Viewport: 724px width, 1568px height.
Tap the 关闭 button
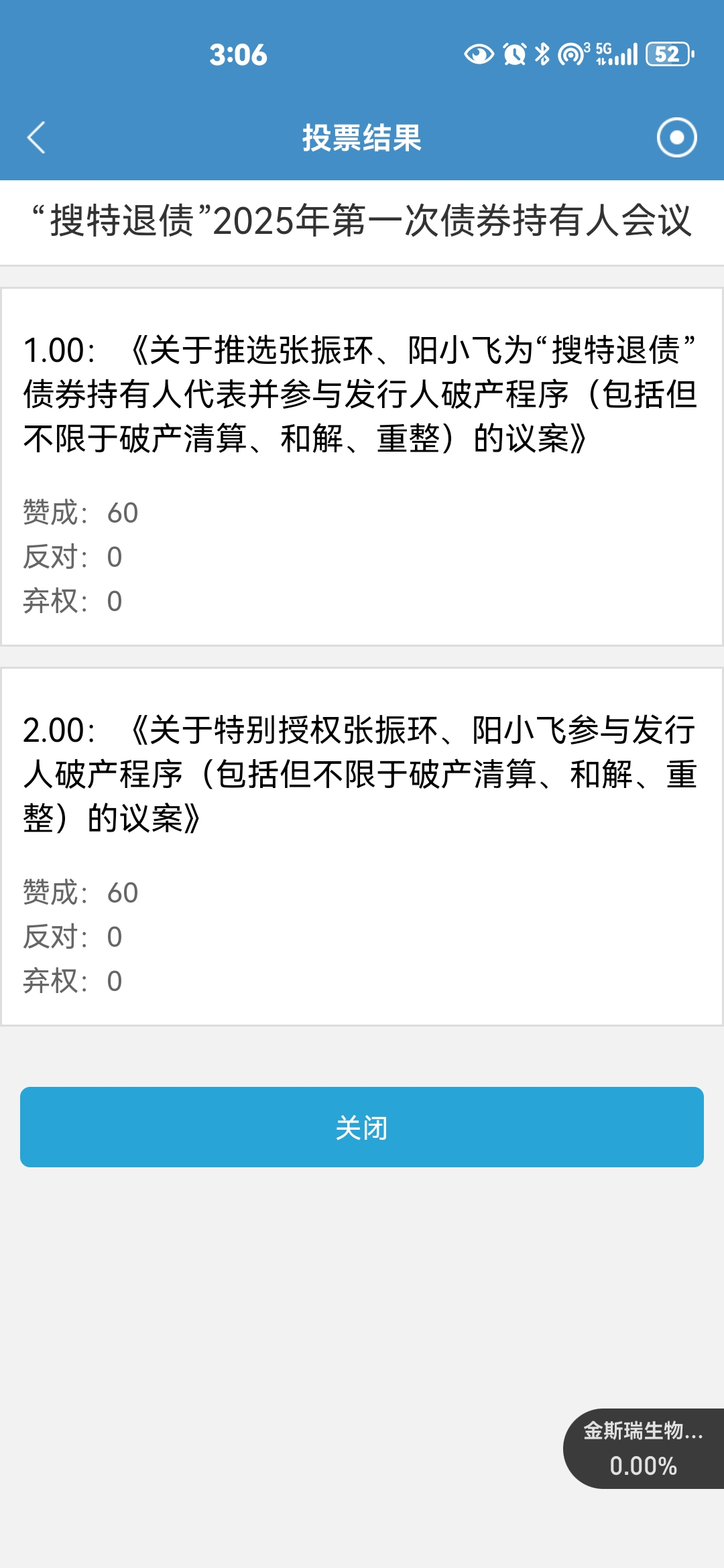tap(362, 1127)
